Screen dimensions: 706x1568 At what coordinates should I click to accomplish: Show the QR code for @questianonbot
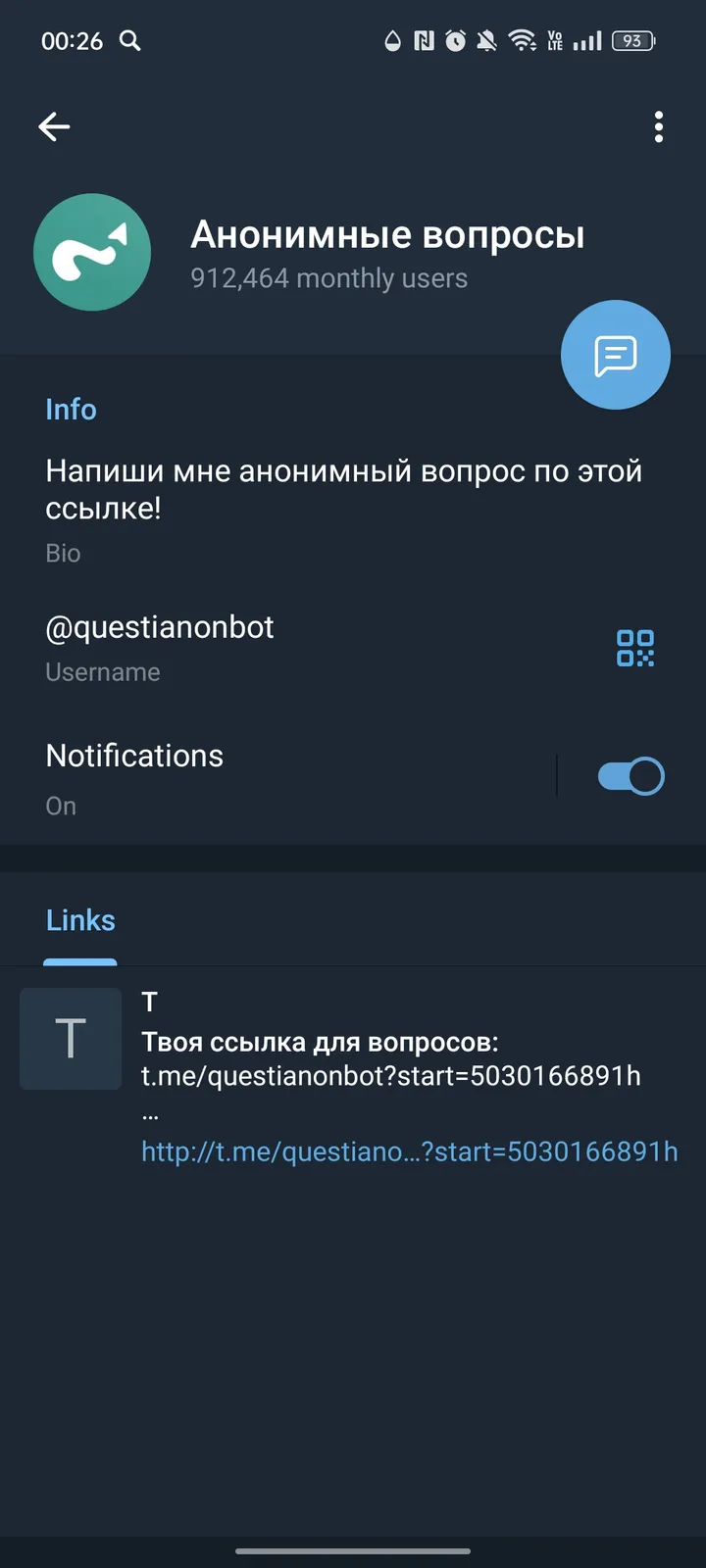click(x=634, y=648)
